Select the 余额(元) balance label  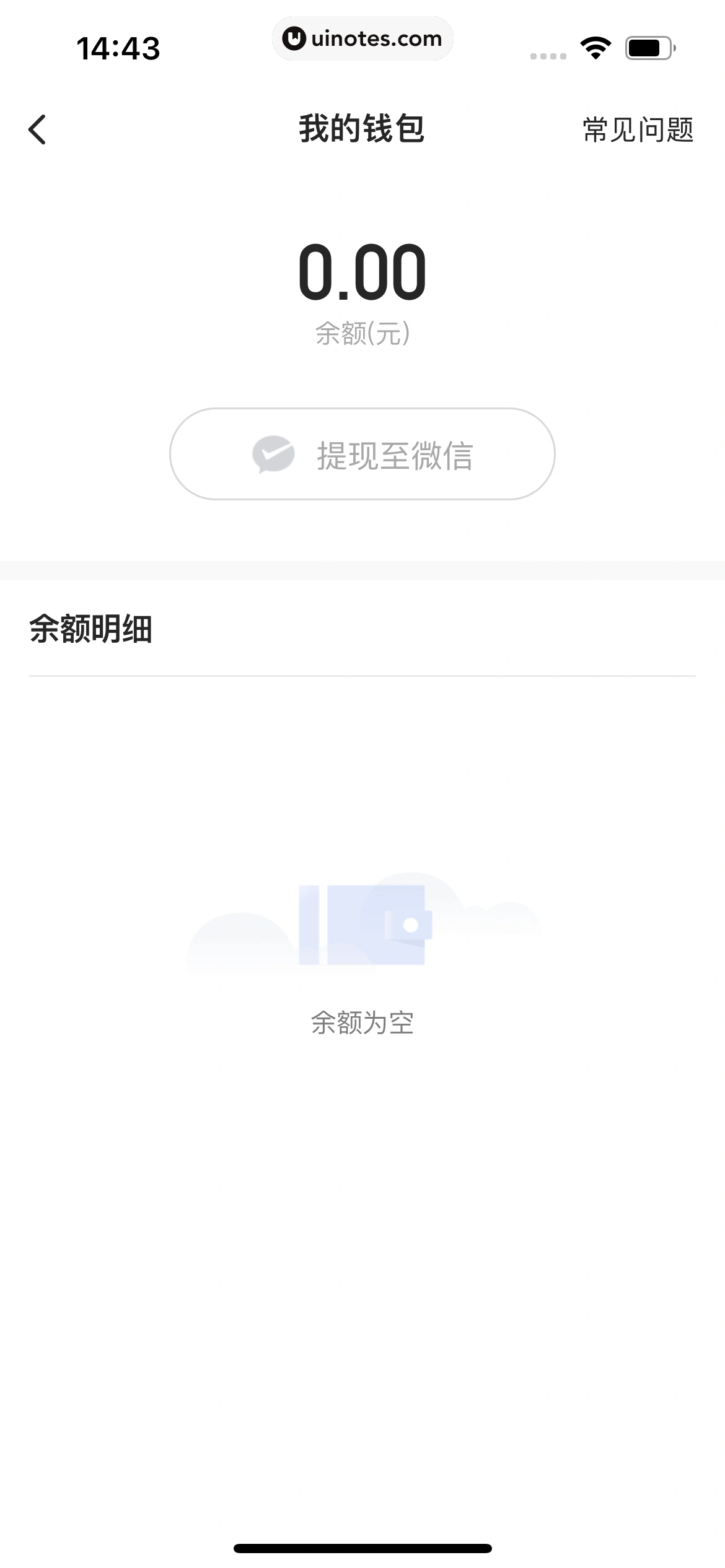coord(362,333)
